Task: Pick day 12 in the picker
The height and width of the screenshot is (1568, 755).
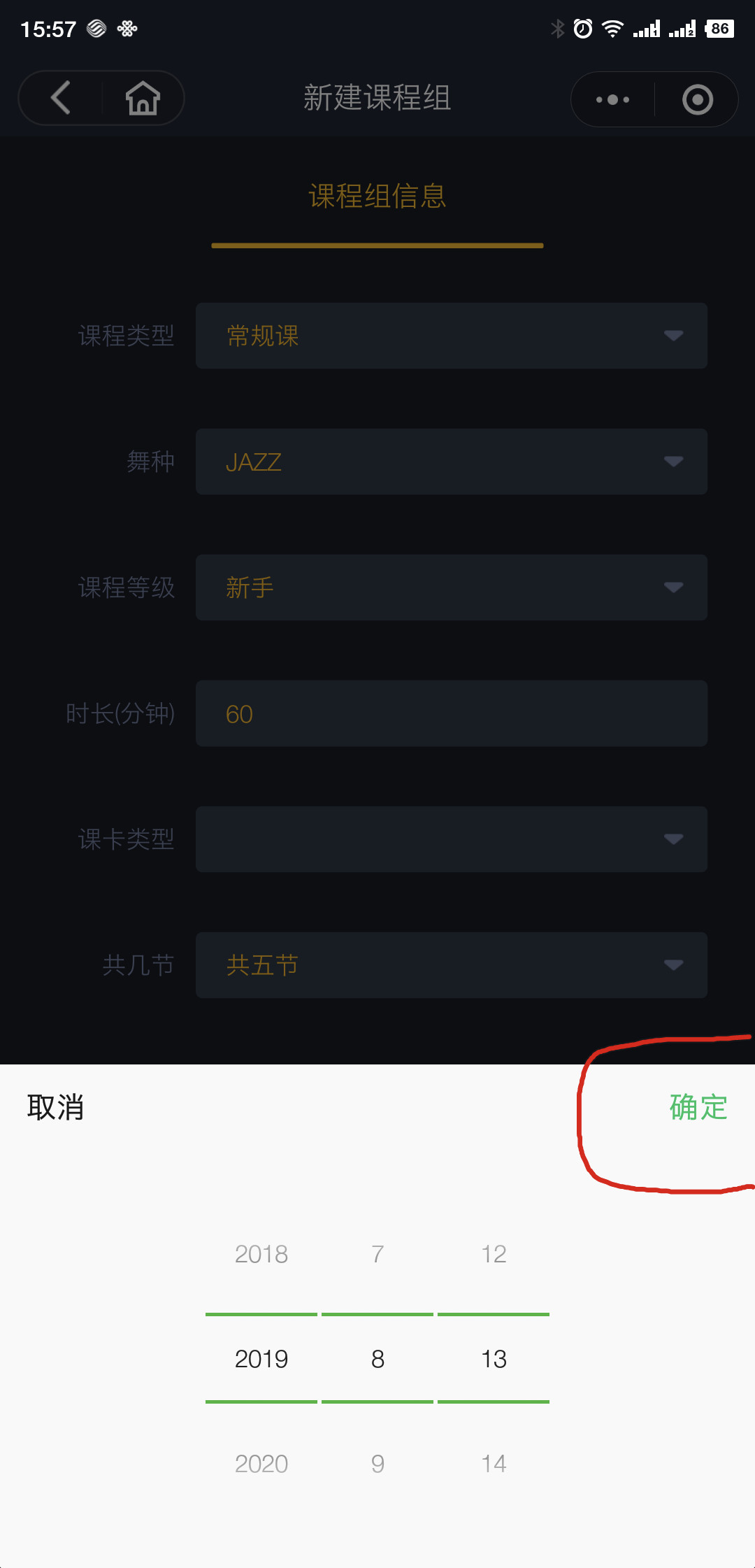Action: (494, 1255)
